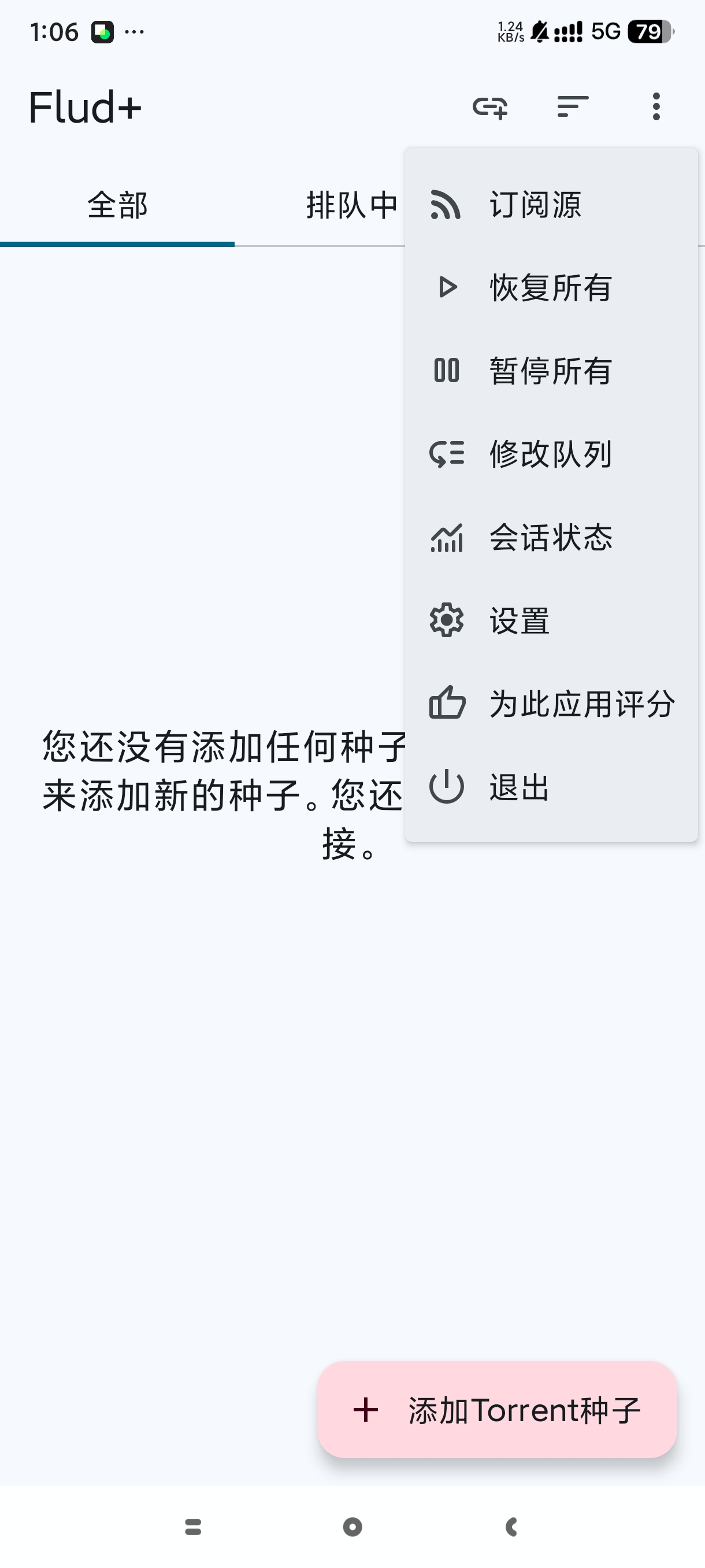The image size is (705, 1568).
Task: View 会话状态 session status
Action: [x=551, y=538]
